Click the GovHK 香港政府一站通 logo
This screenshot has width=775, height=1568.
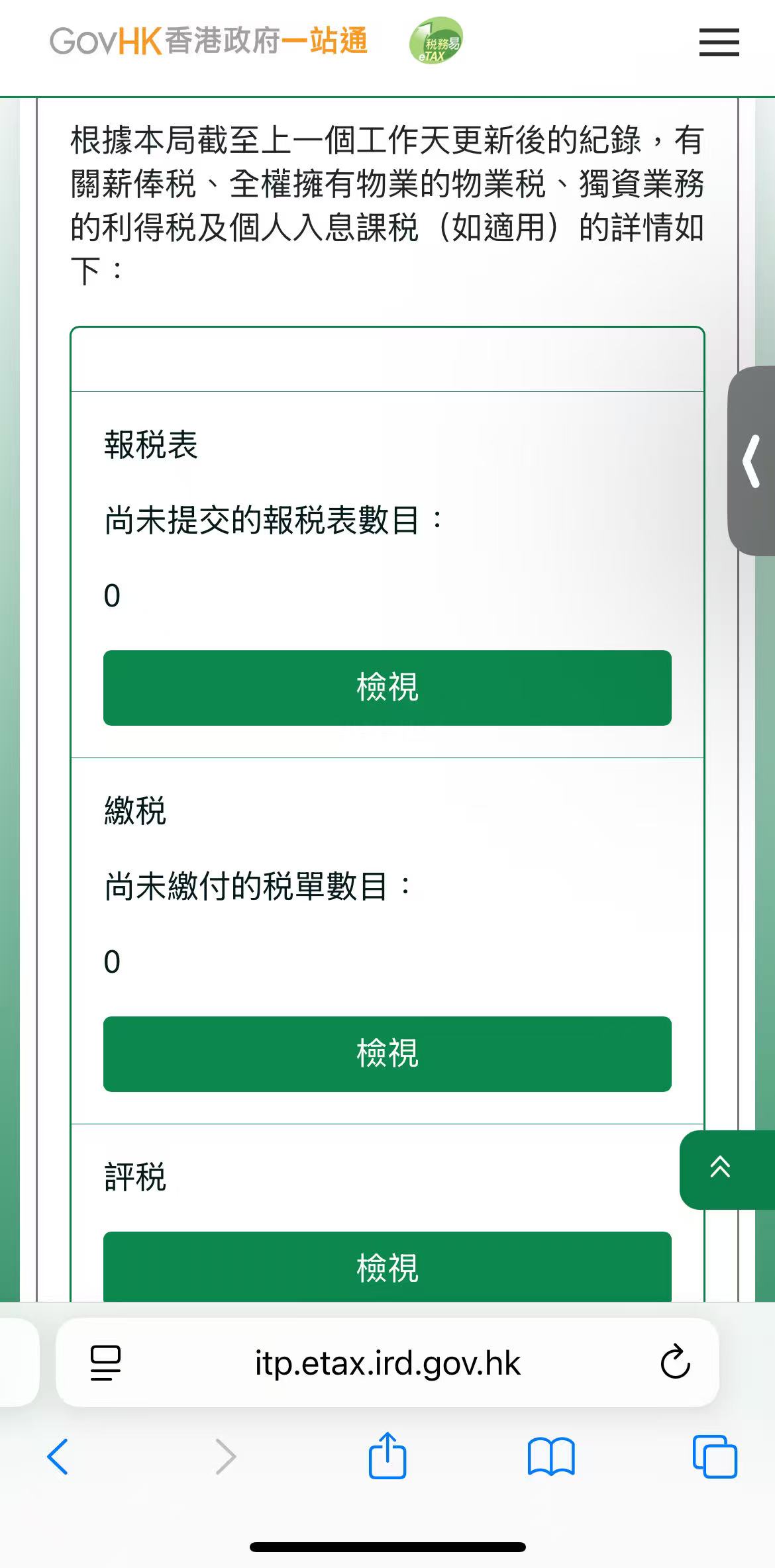click(x=209, y=41)
